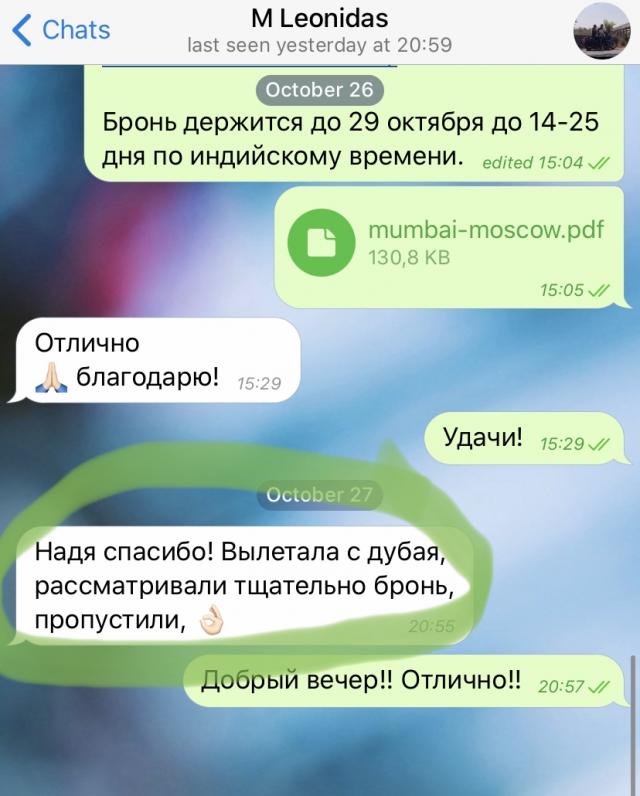Go back to Chats list
This screenshot has height=796, width=640.
pos(60,30)
